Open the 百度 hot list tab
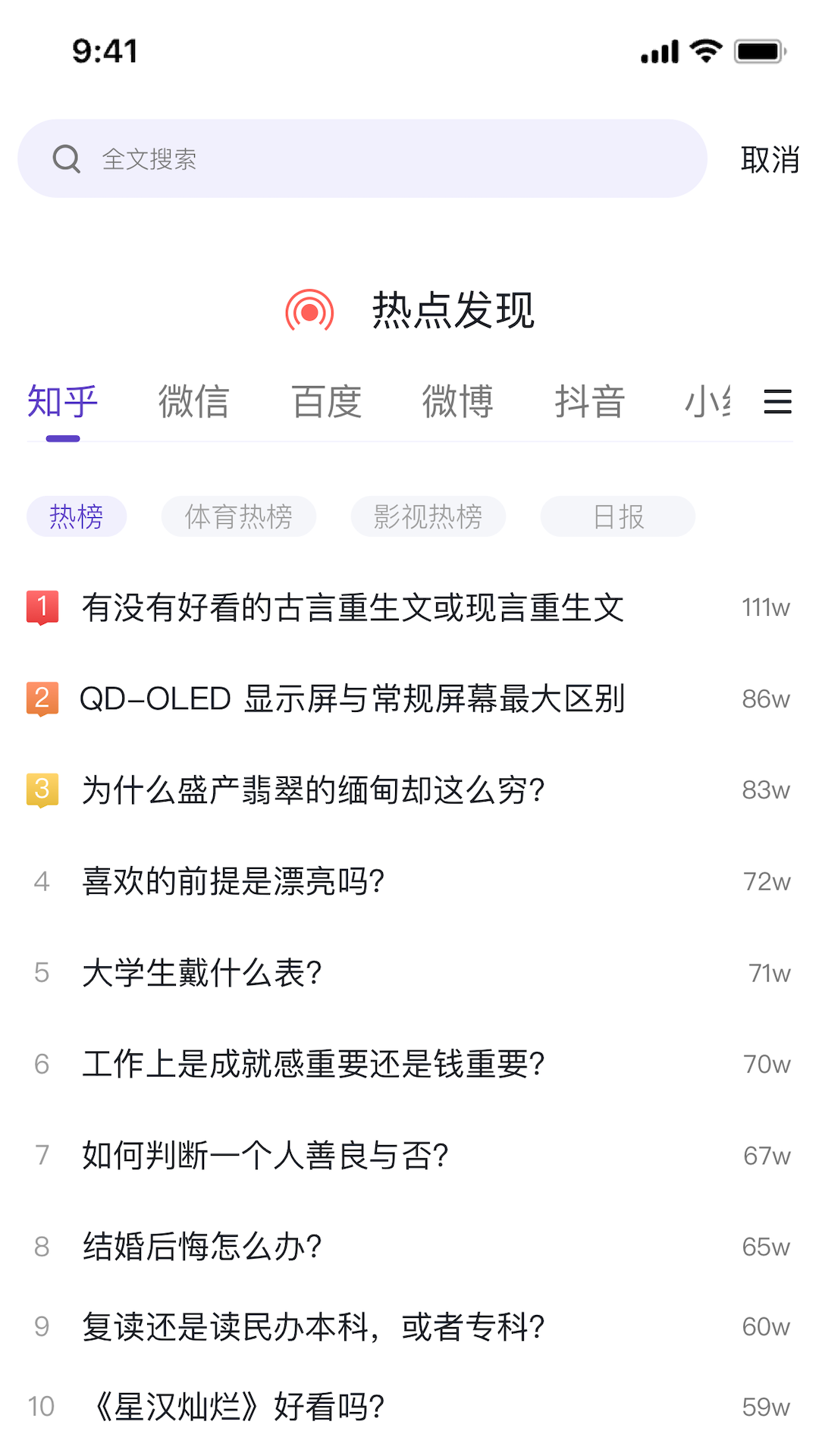Image resolution: width=819 pixels, height=1456 pixels. tap(326, 402)
